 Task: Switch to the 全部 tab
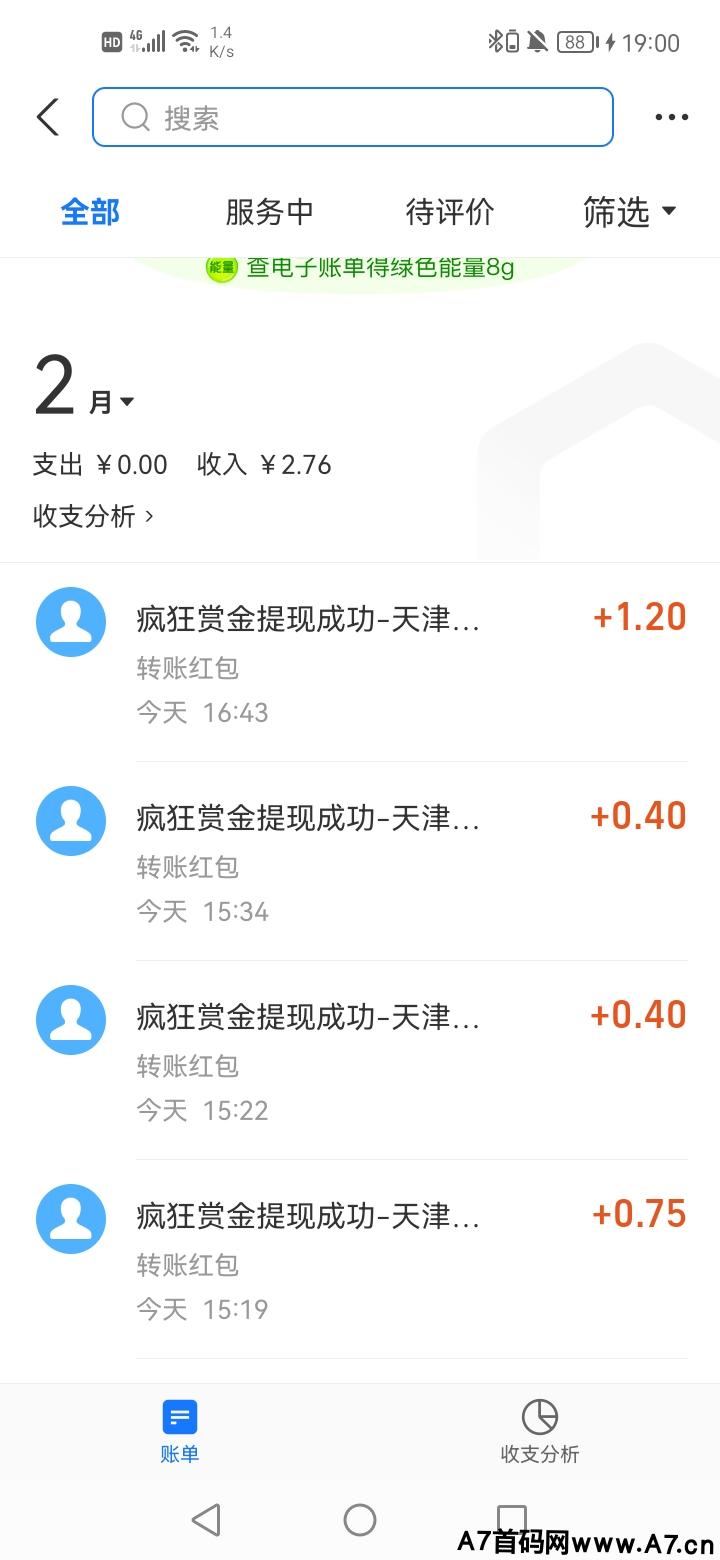point(90,212)
